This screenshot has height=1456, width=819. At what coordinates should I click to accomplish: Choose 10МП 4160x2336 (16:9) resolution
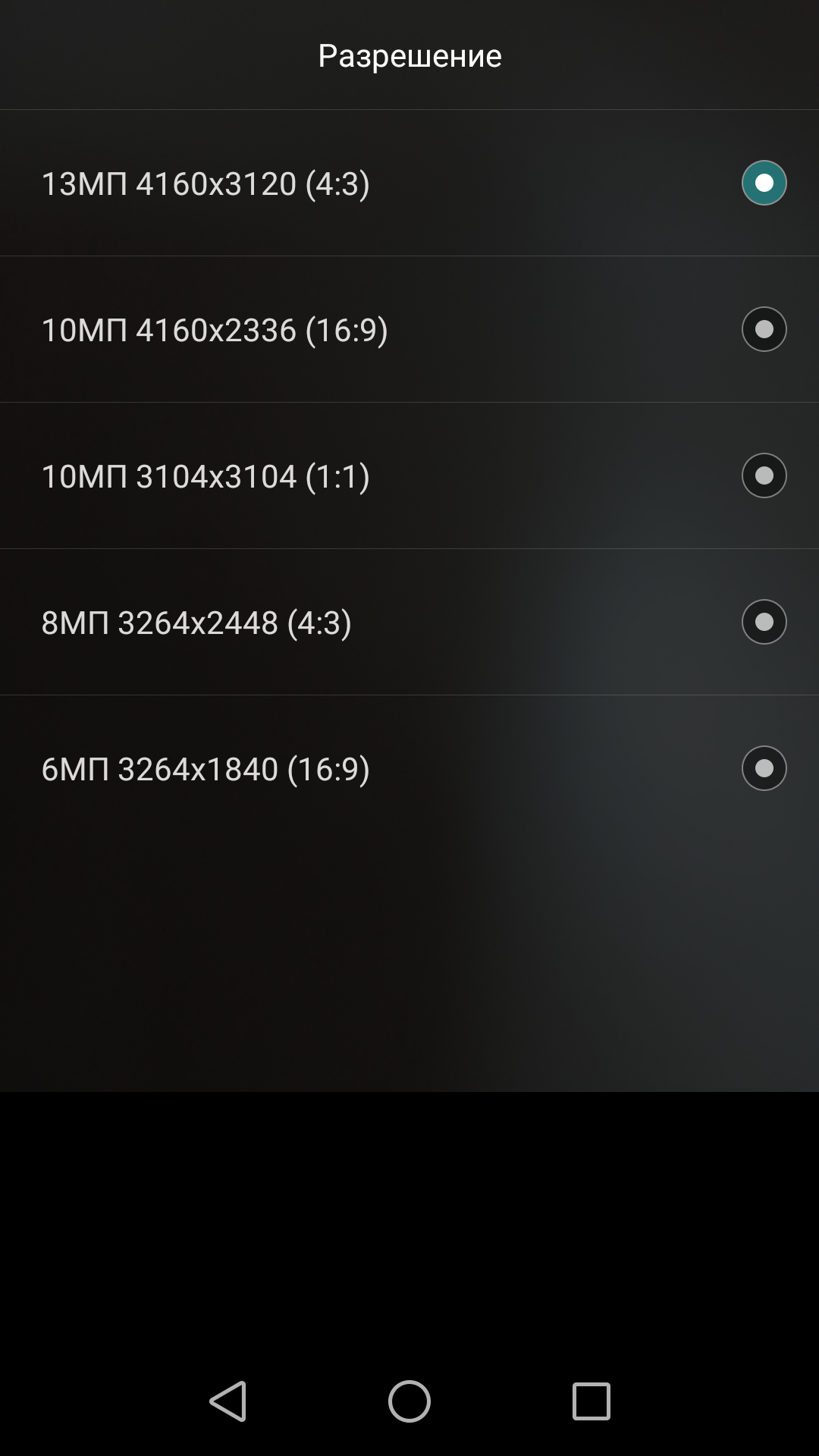[764, 329]
